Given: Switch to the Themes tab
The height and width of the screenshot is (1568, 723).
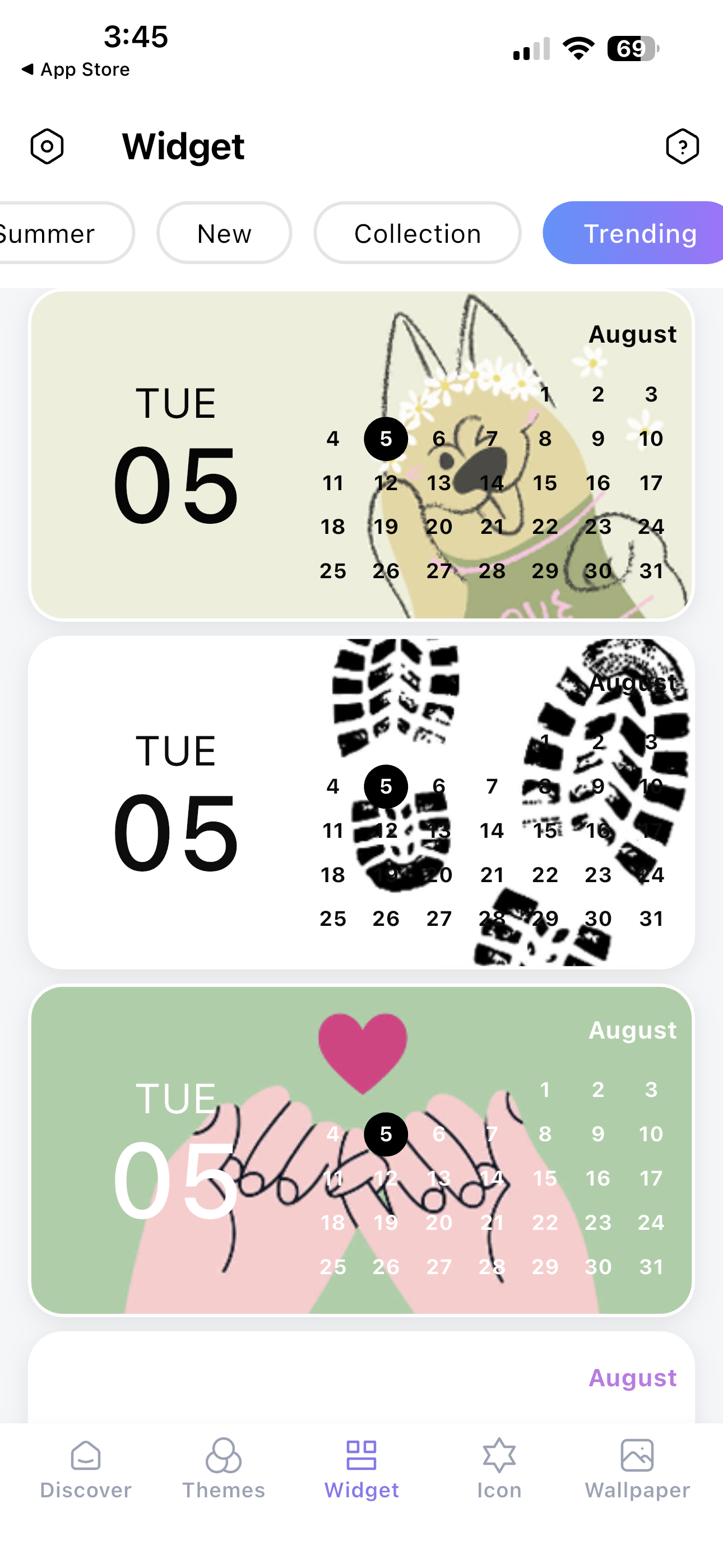Looking at the screenshot, I should [x=224, y=1469].
